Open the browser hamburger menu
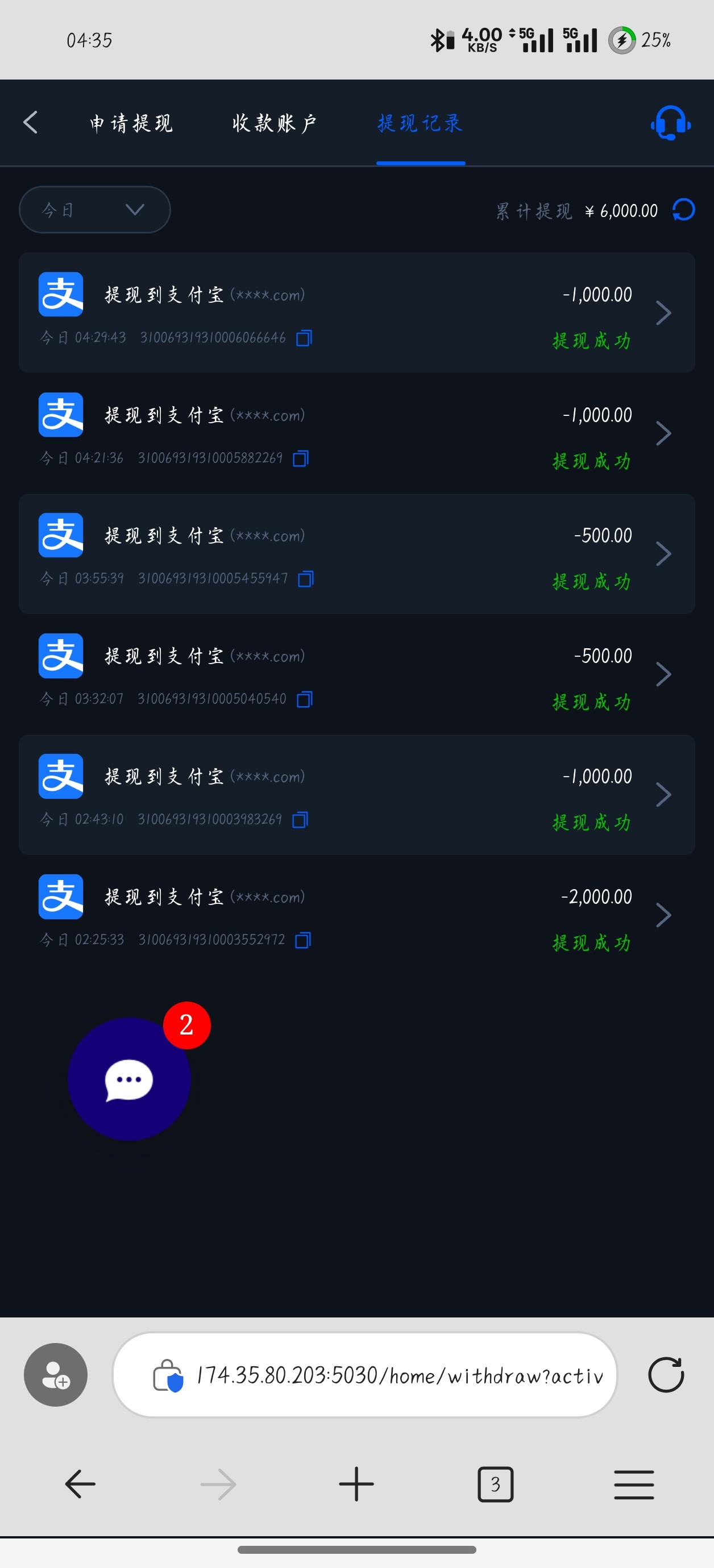The height and width of the screenshot is (1568, 714). click(x=634, y=1484)
